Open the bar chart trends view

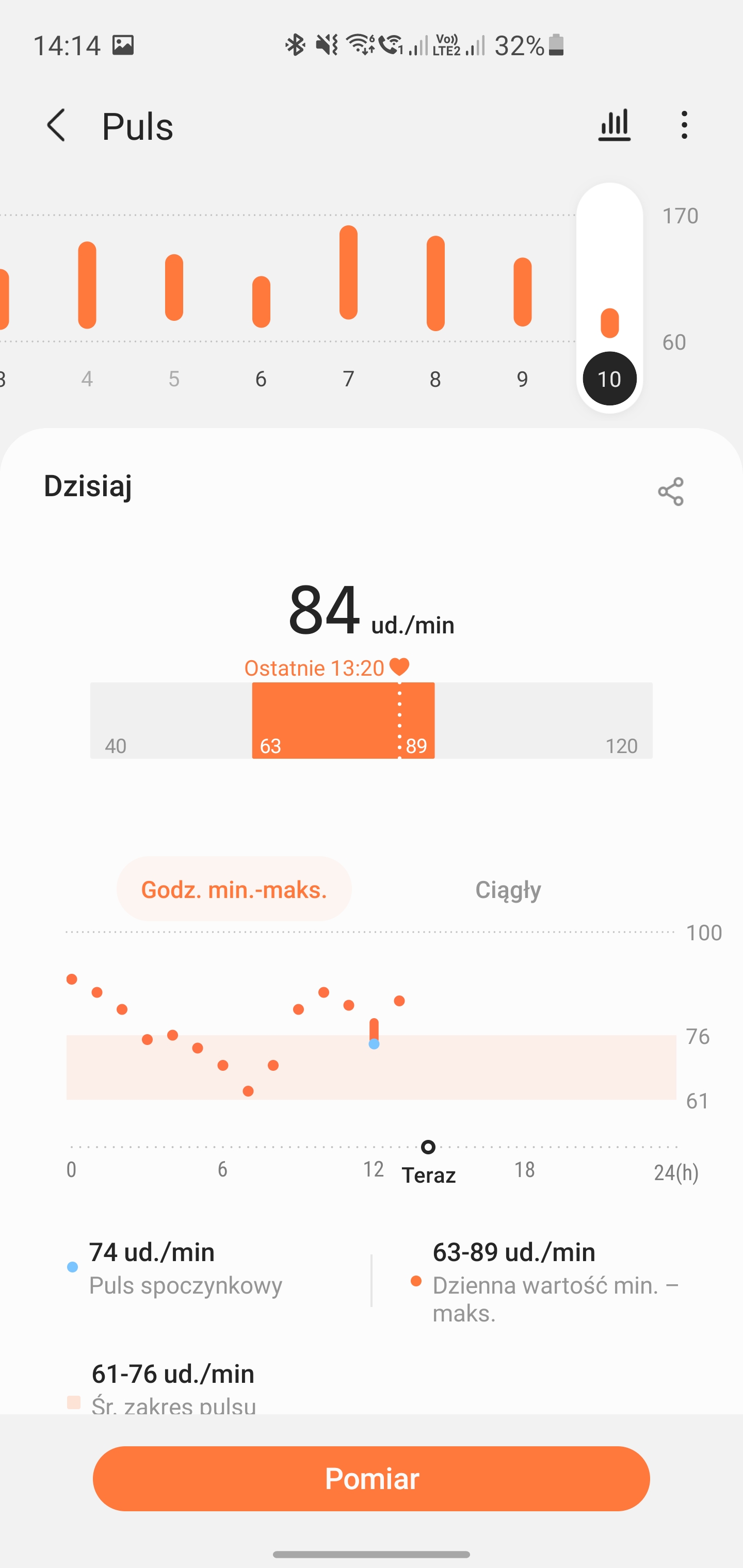tap(614, 125)
